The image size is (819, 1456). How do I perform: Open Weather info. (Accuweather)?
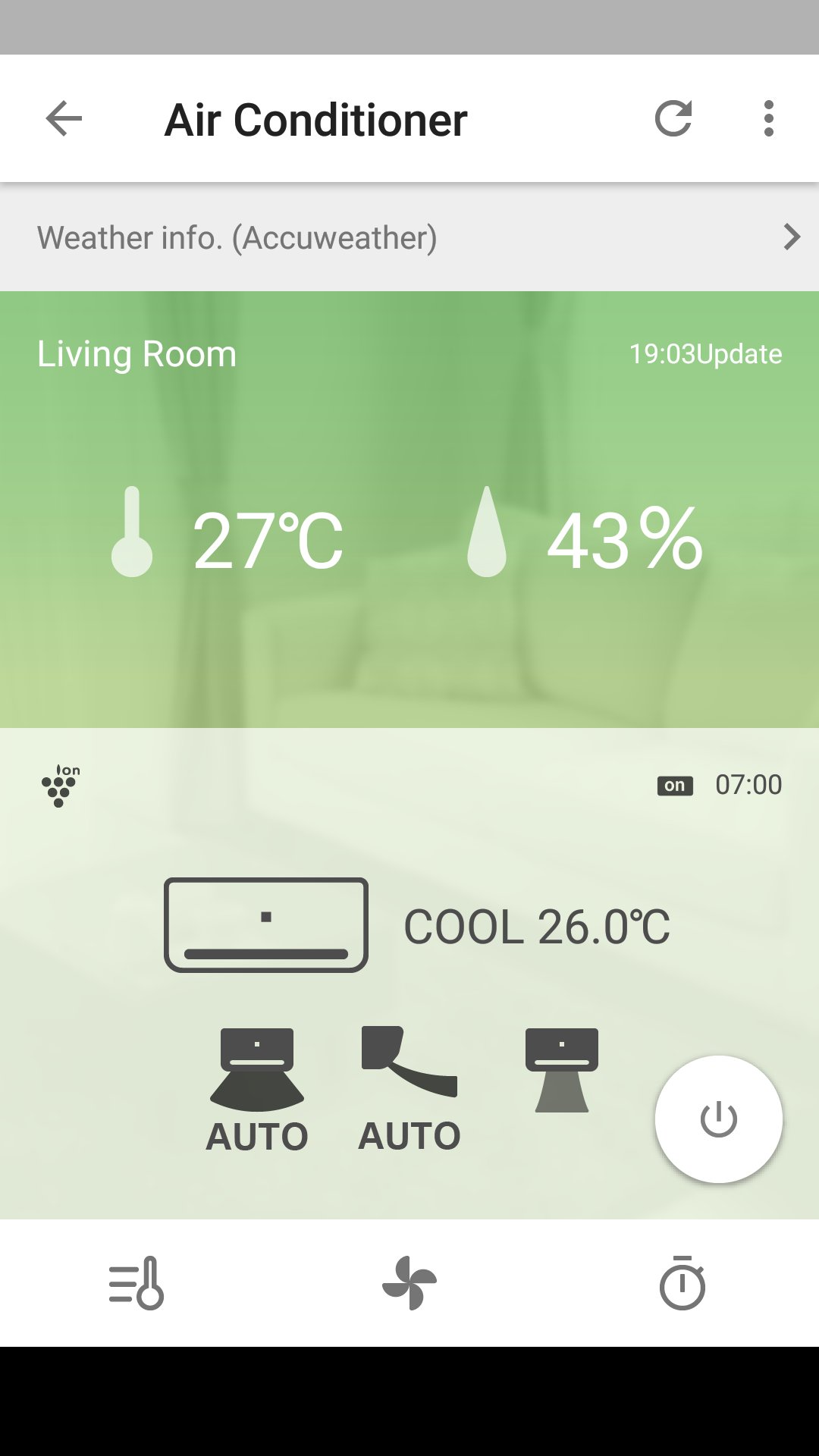409,237
